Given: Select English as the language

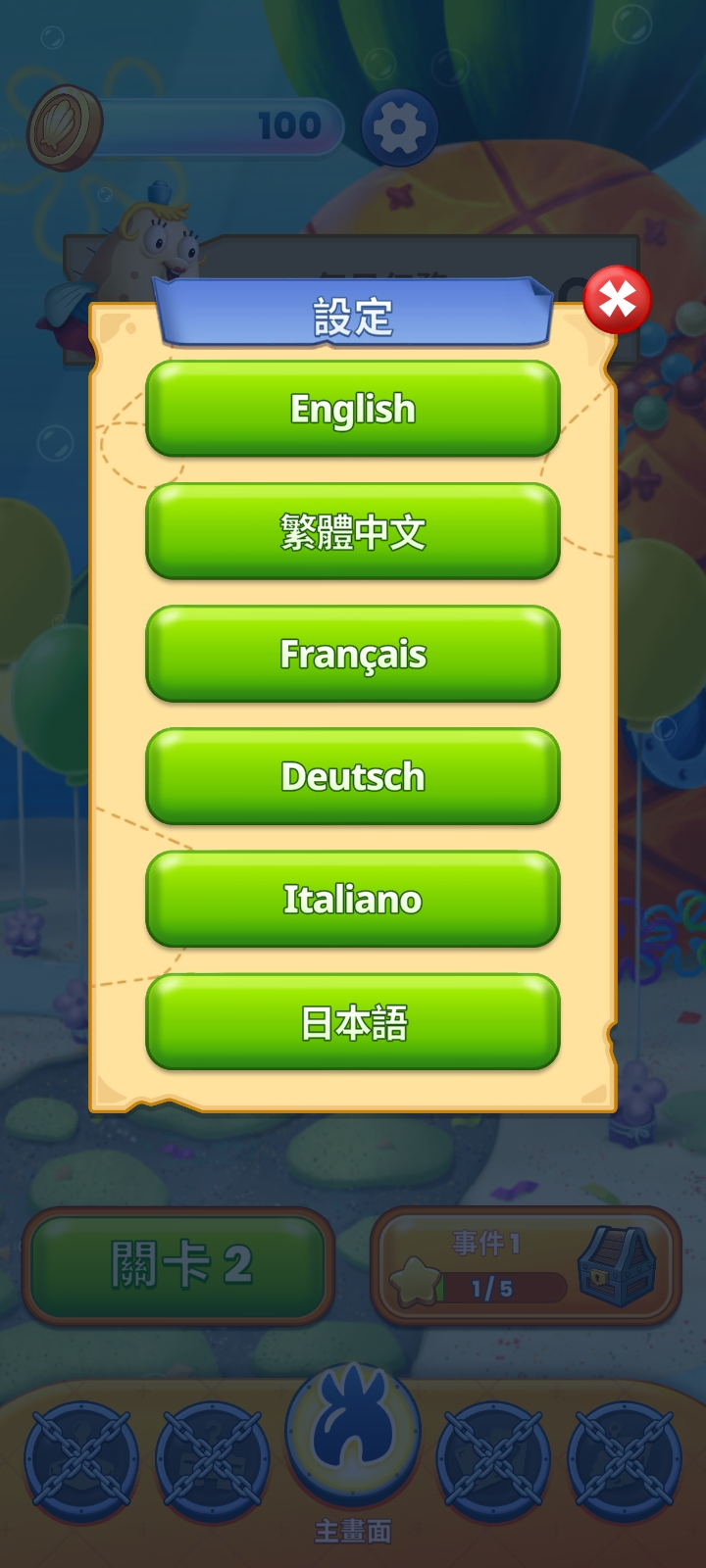Looking at the screenshot, I should pos(353,409).
